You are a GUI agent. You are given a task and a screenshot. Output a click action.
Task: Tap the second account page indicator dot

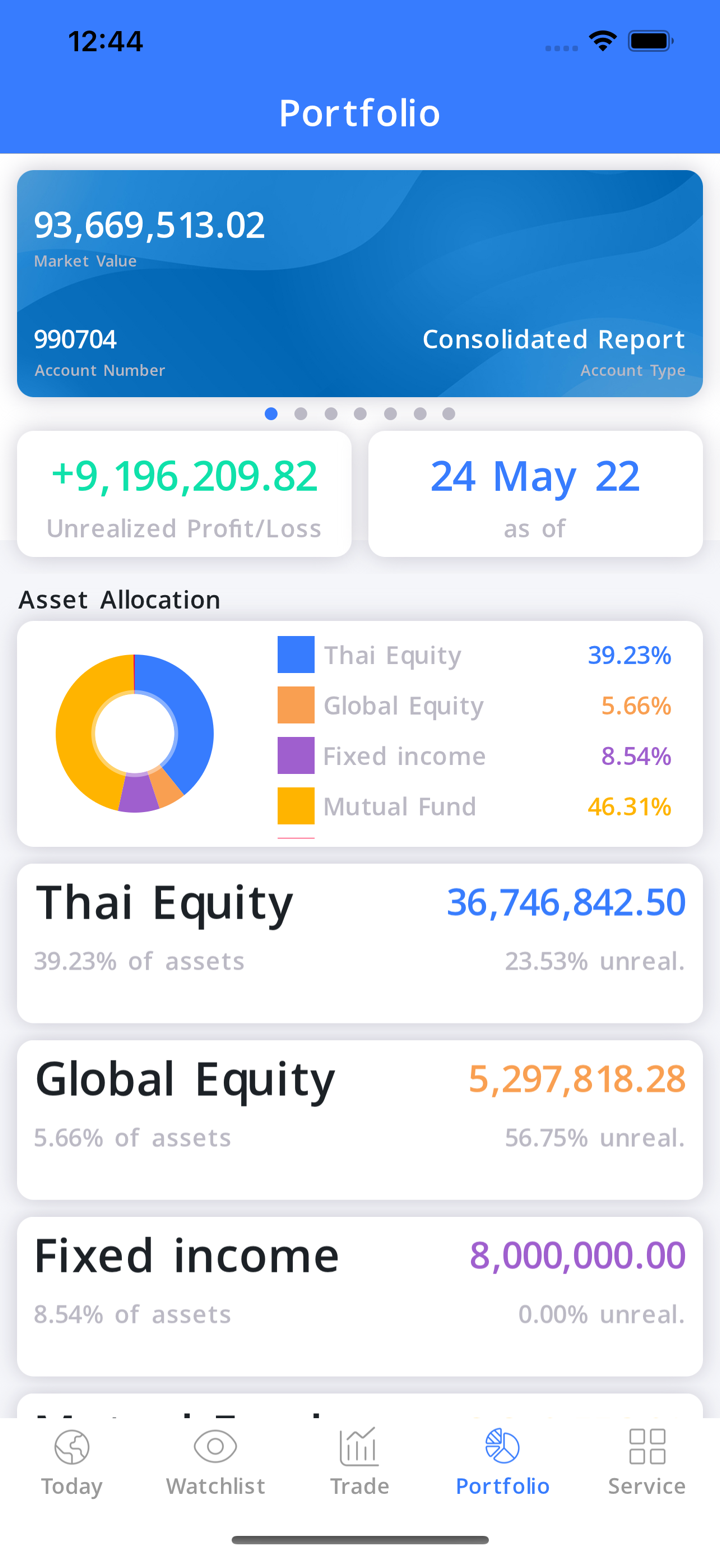pyautogui.click(x=301, y=414)
